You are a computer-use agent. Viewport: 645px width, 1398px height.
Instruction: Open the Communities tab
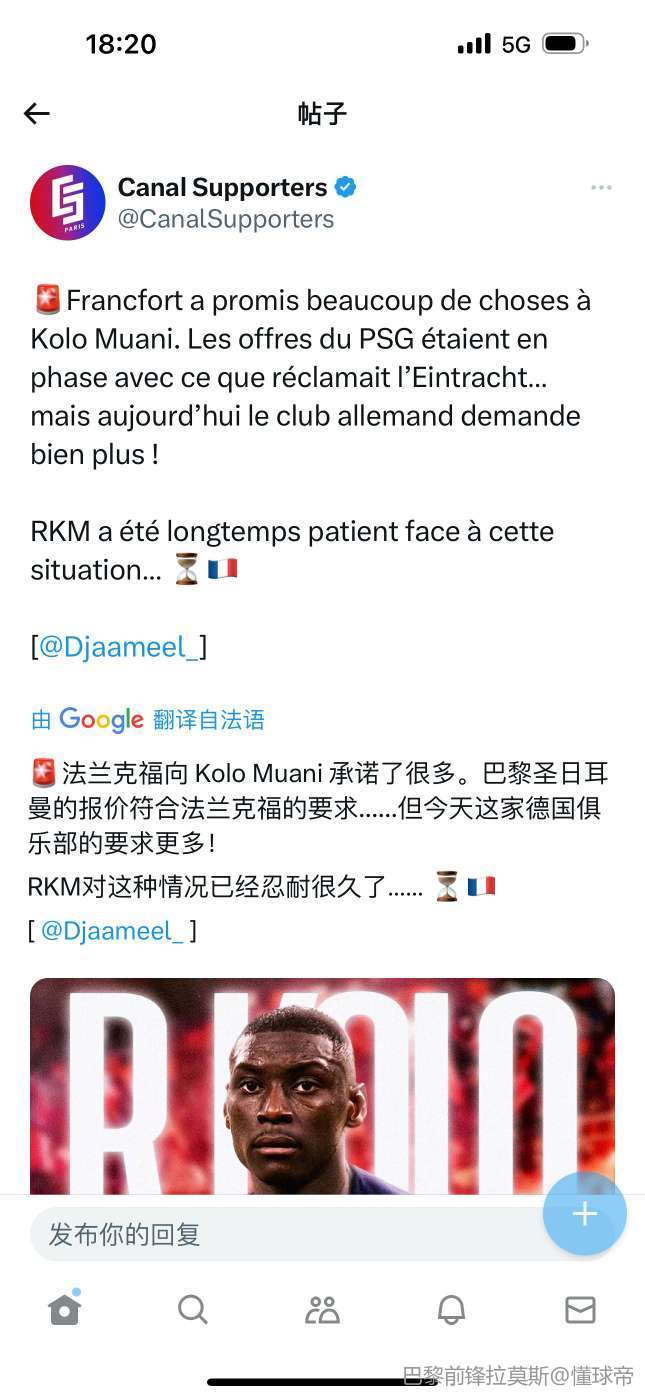pyautogui.click(x=322, y=1309)
